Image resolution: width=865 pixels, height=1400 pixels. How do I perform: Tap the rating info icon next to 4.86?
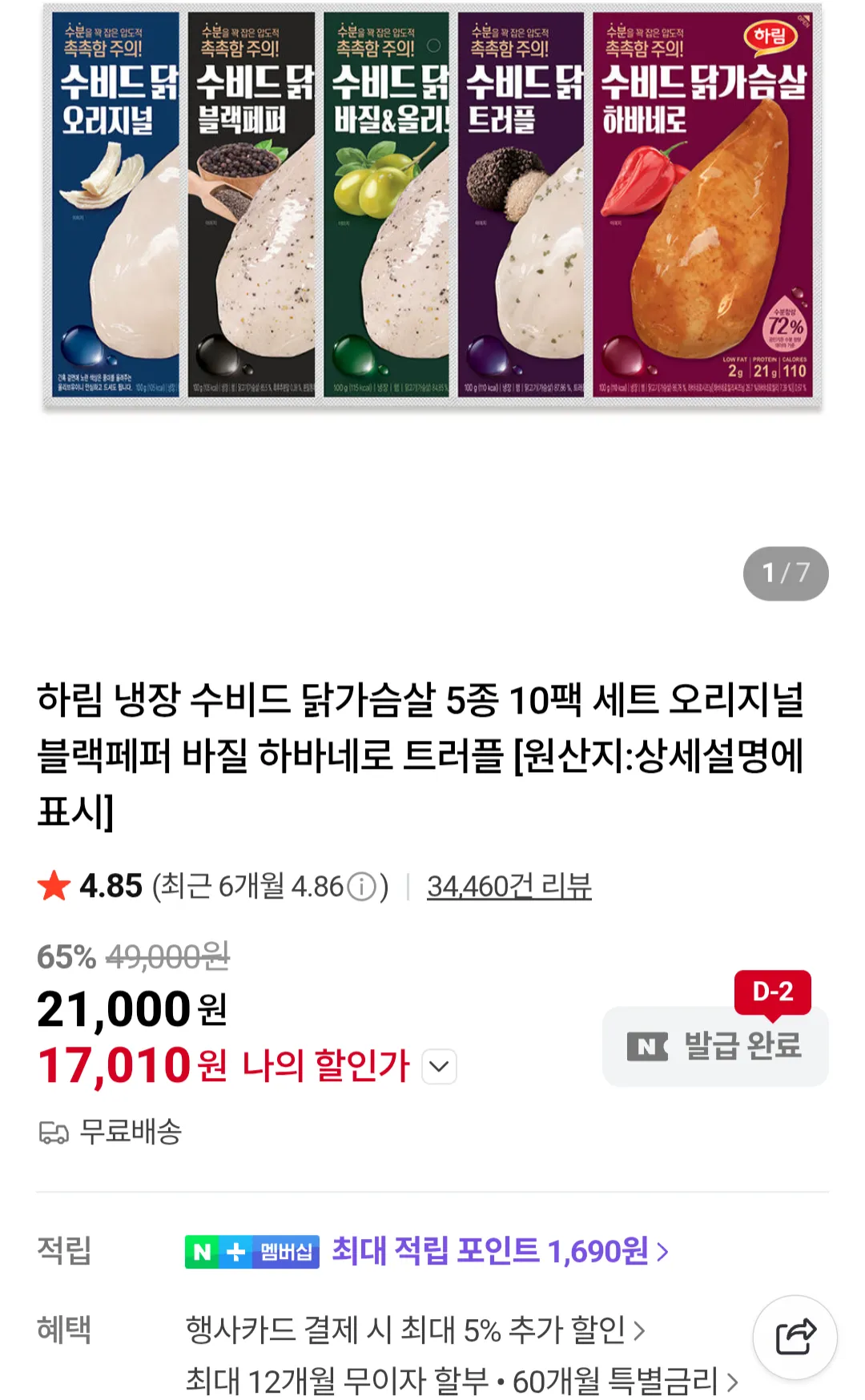(362, 887)
